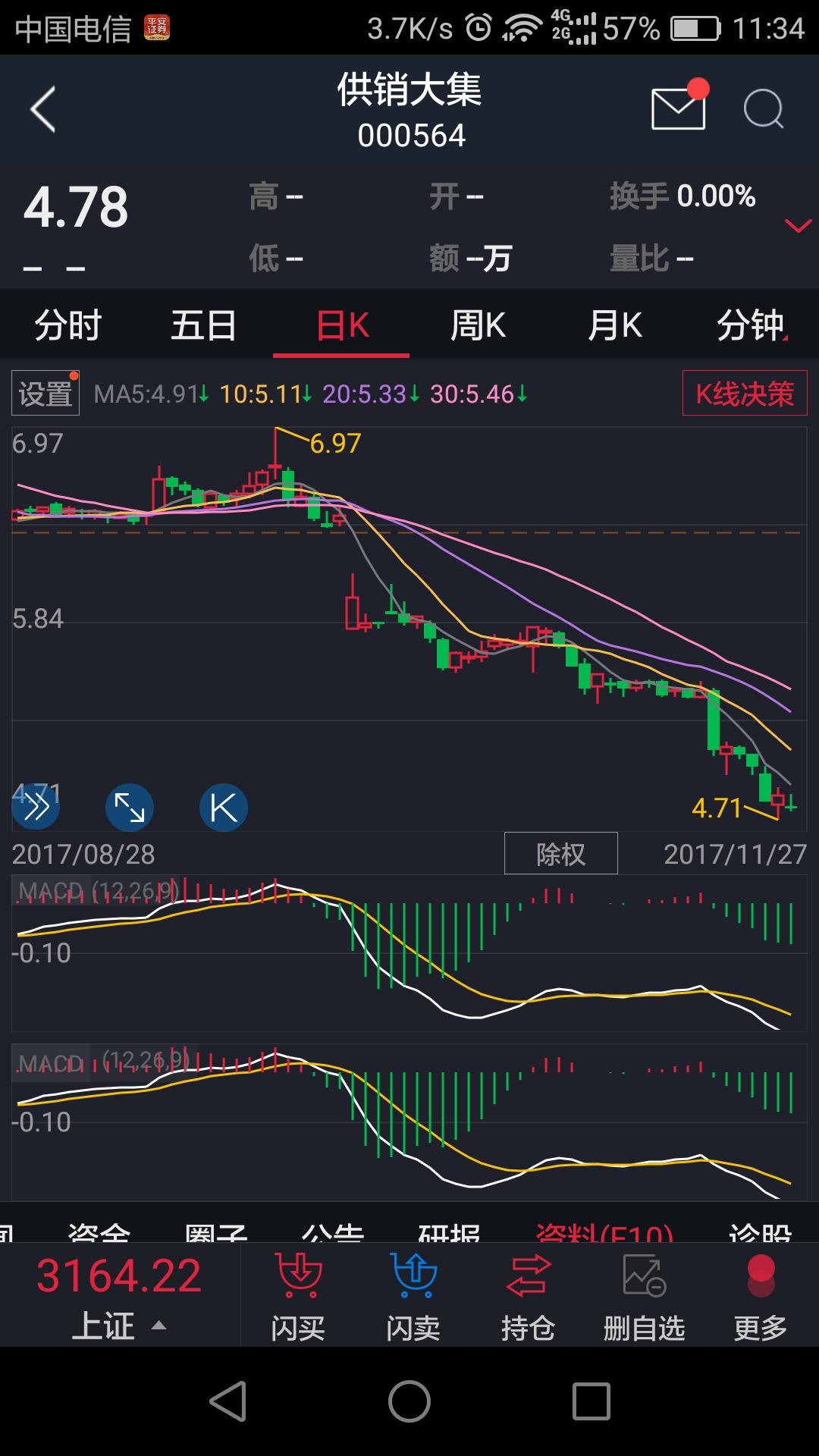Switch to the 周K weekly chart tab
Screen dimensions: 819x1456
pyautogui.click(x=478, y=324)
